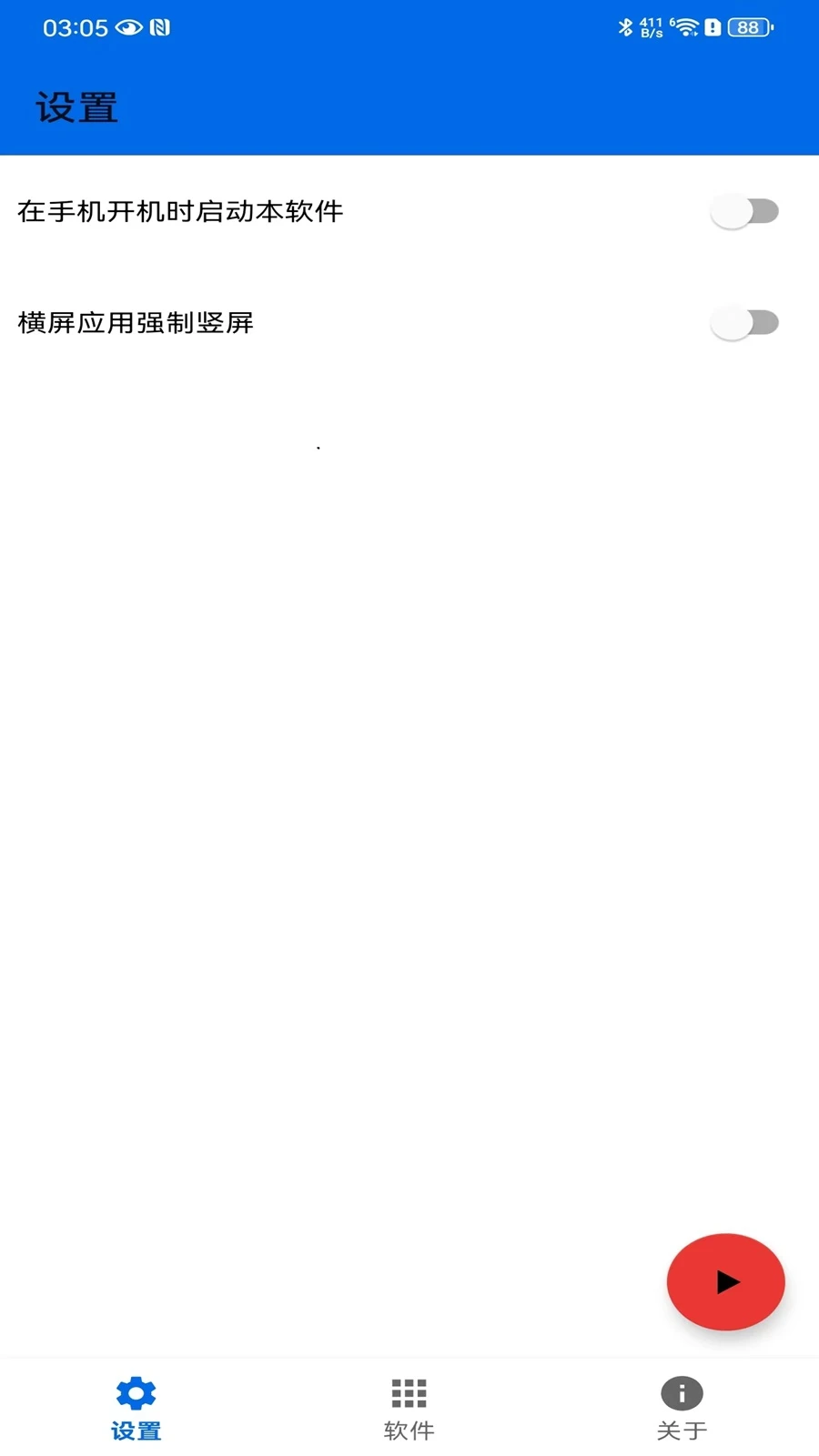
Task: Tap the gear icon on 设置 tab
Action: coord(135,1392)
